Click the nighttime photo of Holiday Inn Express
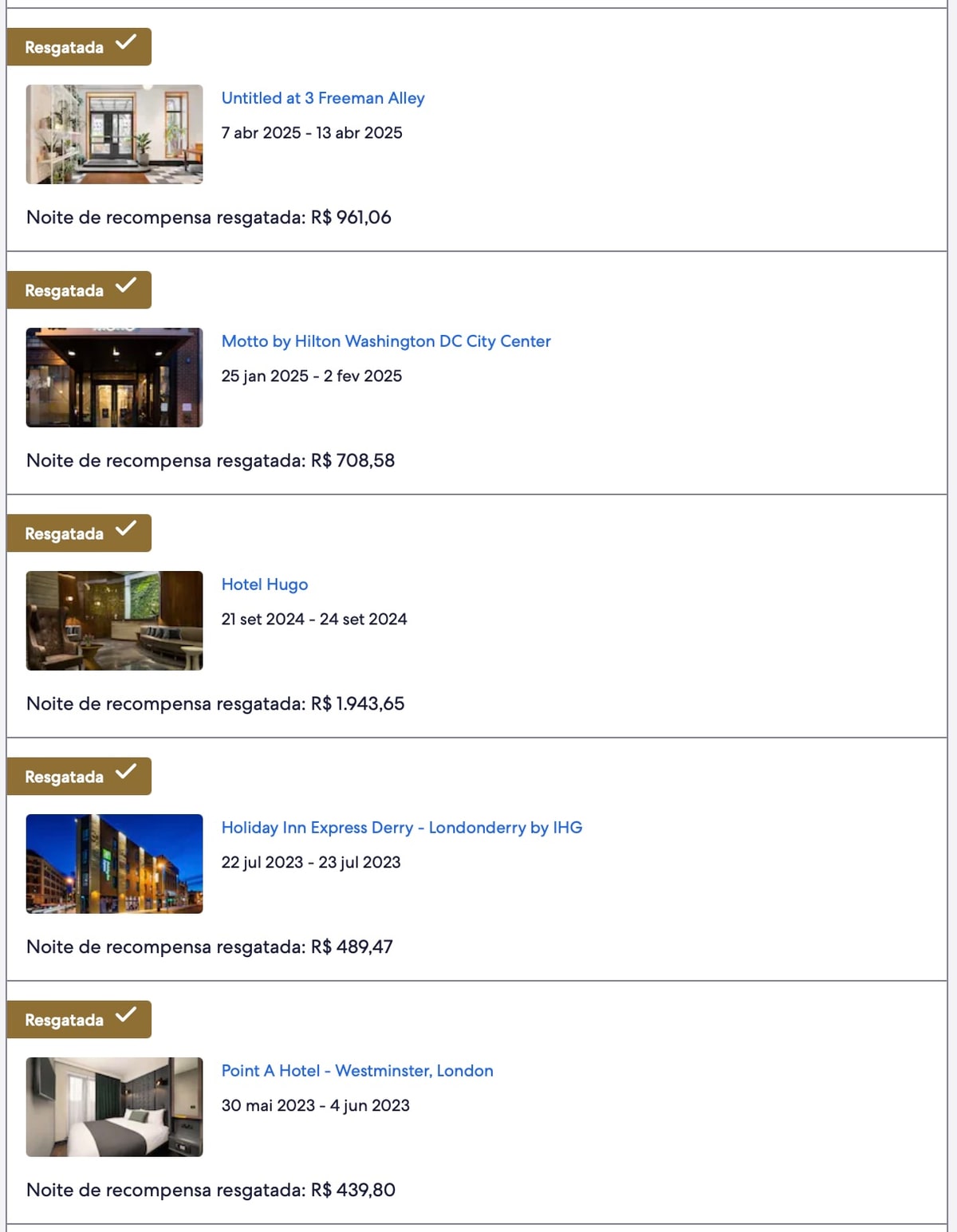 pos(114,863)
